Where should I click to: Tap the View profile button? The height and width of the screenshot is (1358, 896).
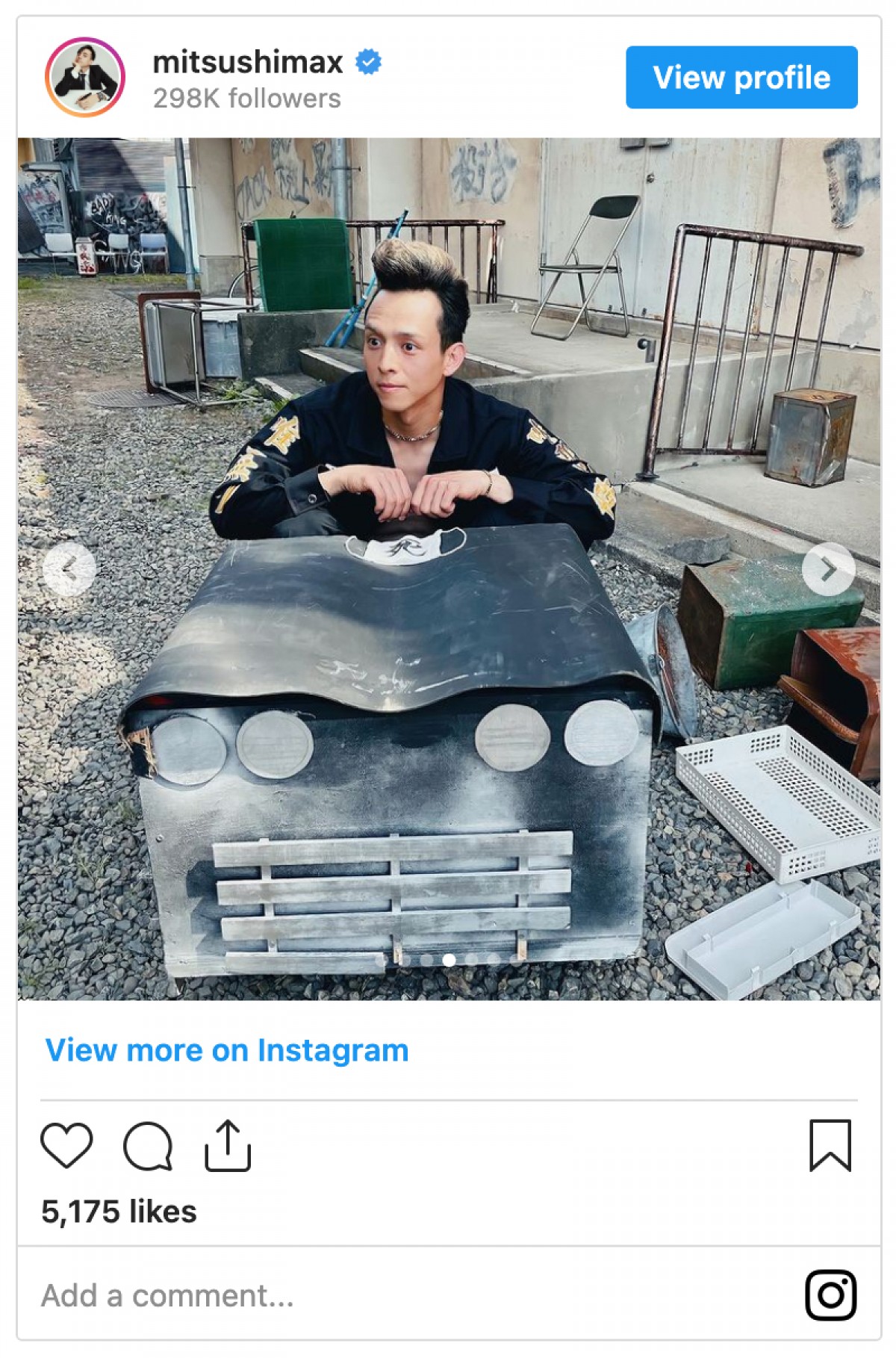pyautogui.click(x=741, y=78)
